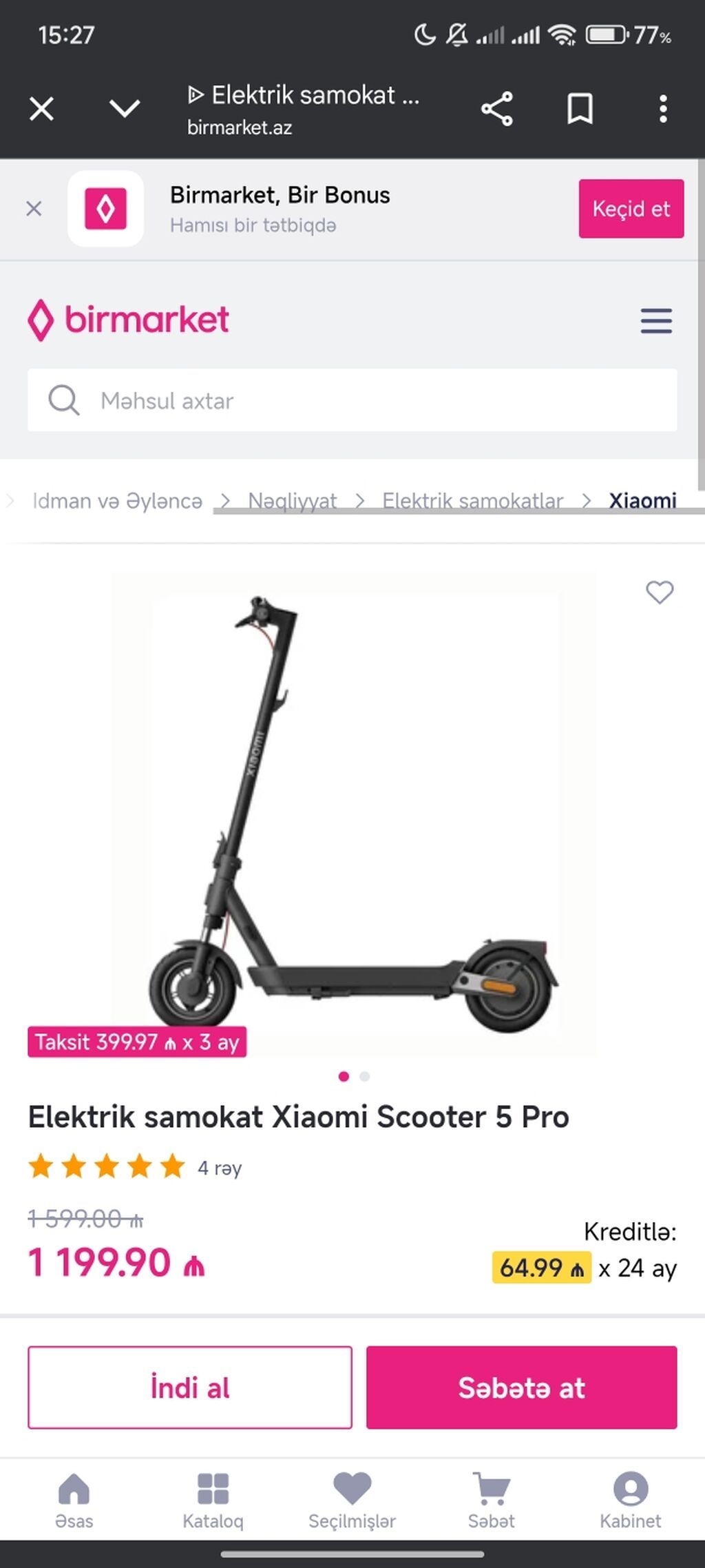Image resolution: width=705 pixels, height=1568 pixels.
Task: Expand the browser page dropdown chevron
Action: [x=125, y=108]
